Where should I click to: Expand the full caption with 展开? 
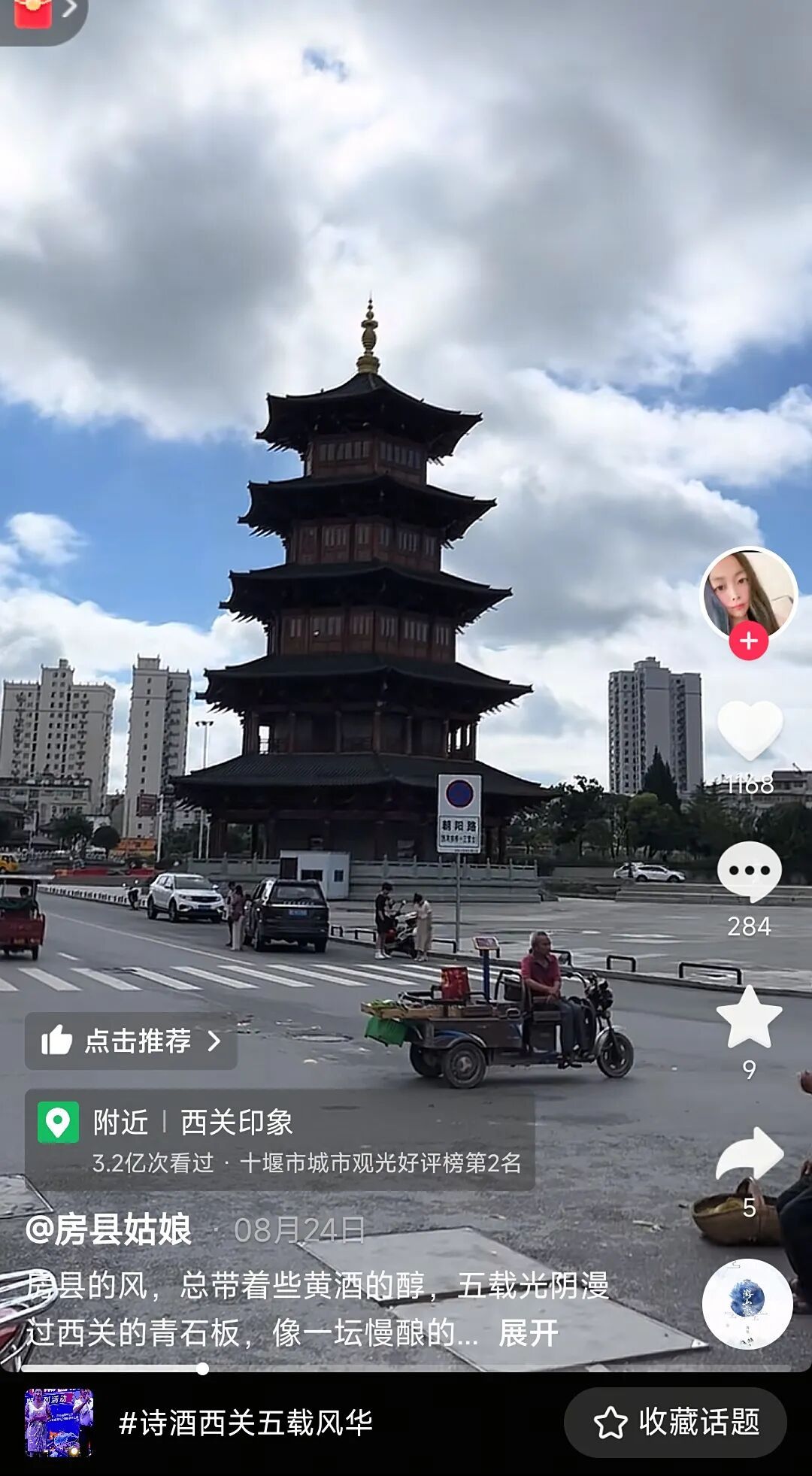[x=529, y=1333]
